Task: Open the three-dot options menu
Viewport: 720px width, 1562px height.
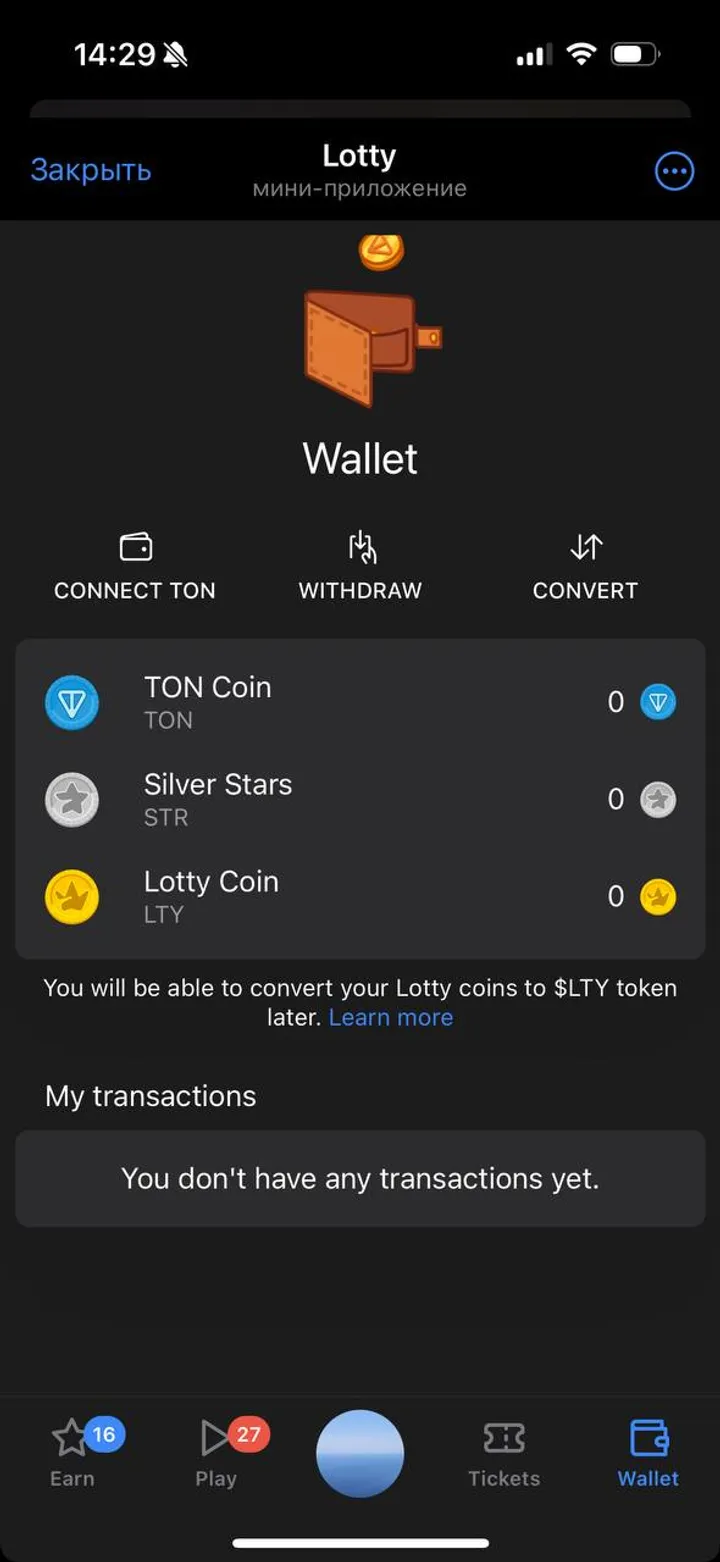Action: 674,170
